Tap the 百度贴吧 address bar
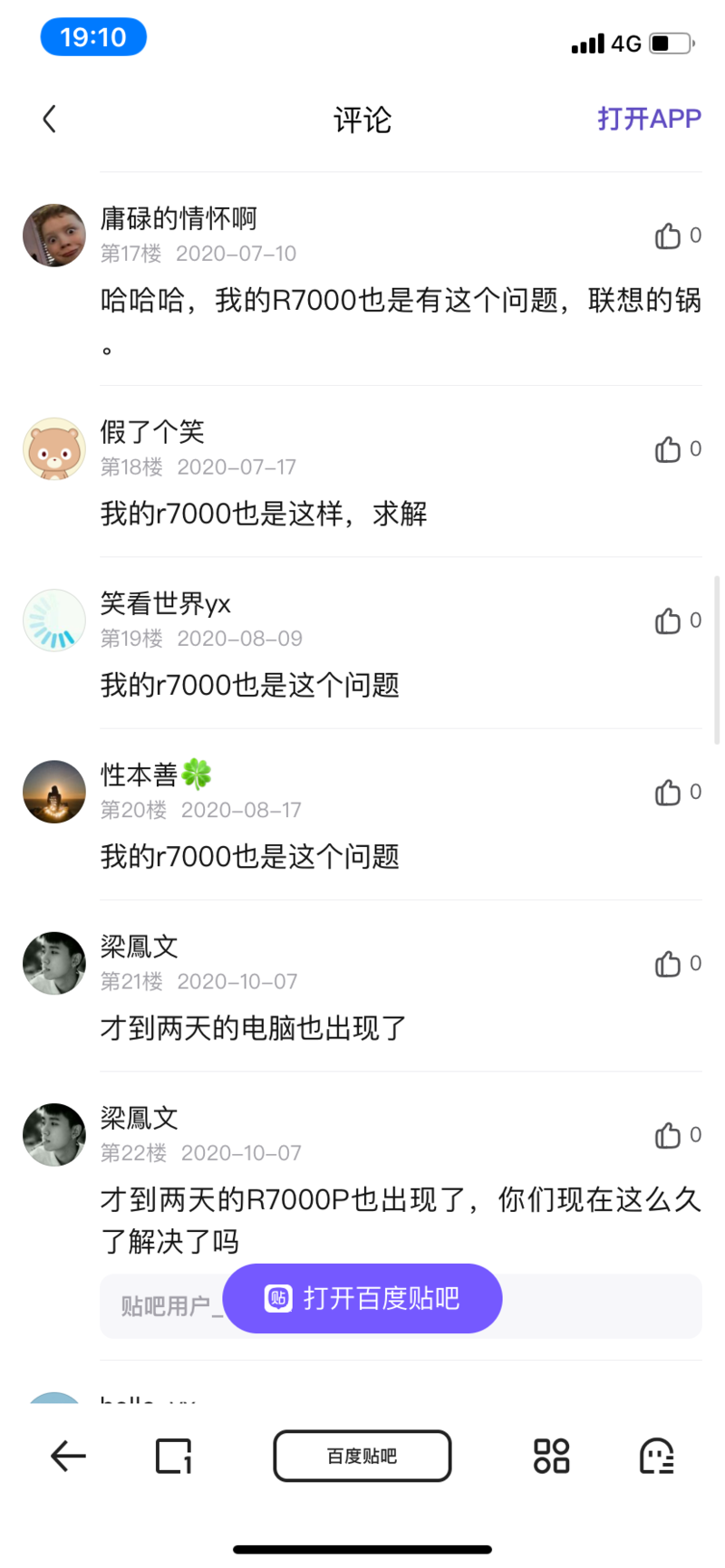 pos(362,1456)
